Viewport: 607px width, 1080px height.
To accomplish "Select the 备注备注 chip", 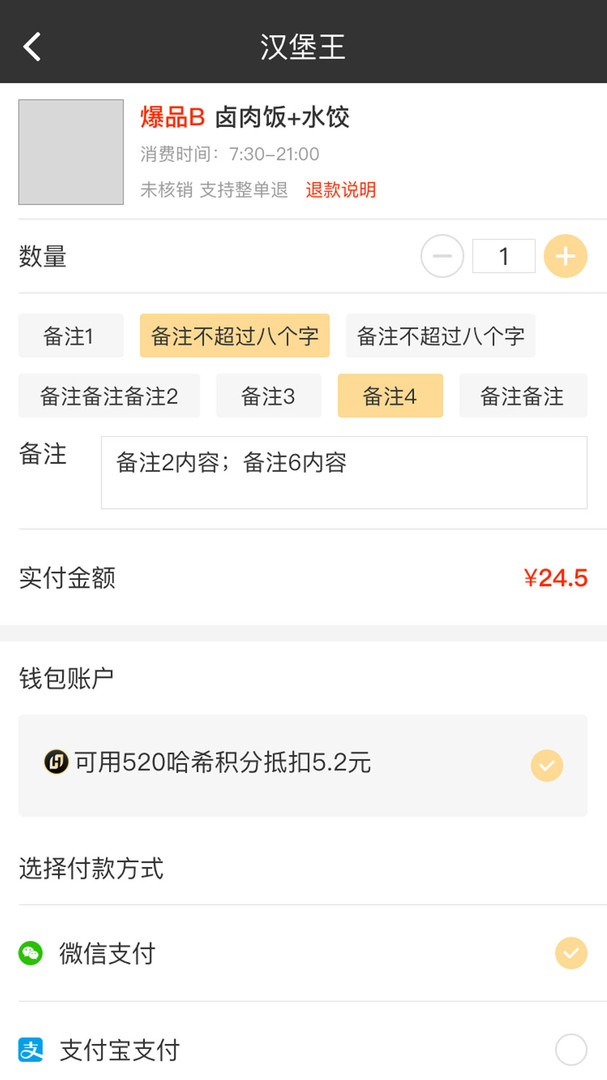I will point(522,396).
